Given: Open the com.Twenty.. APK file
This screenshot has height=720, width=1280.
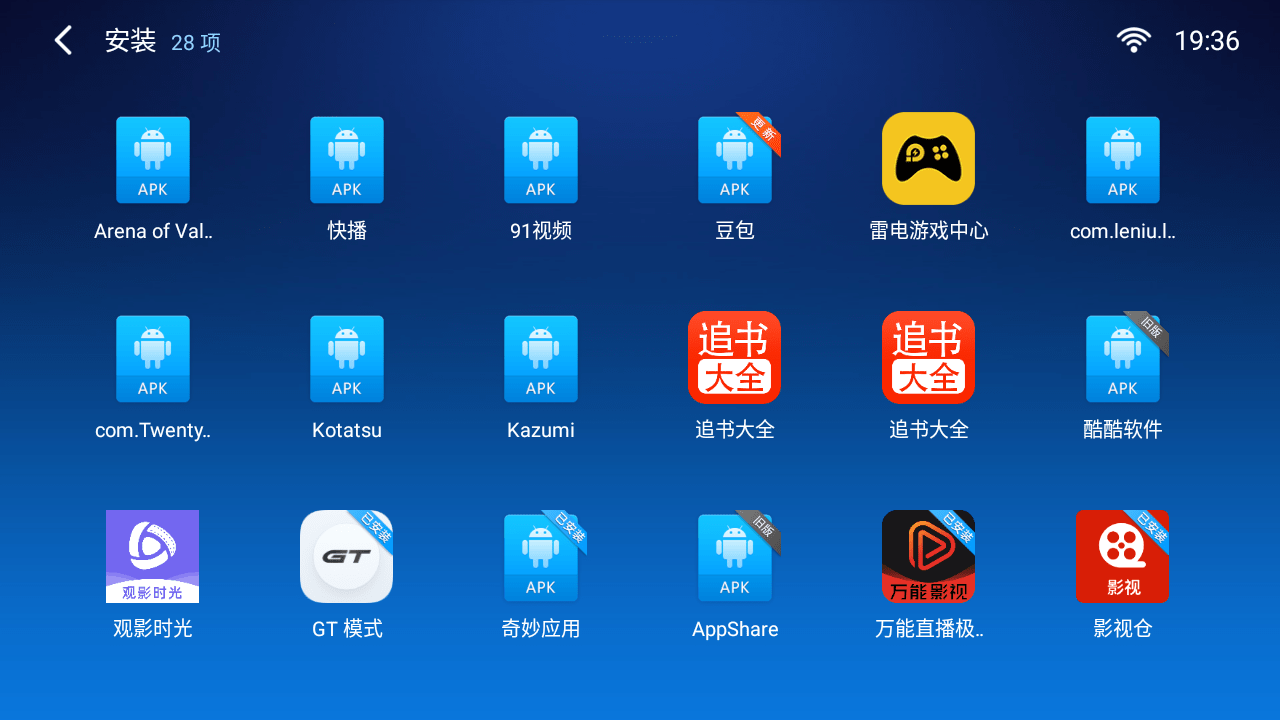Looking at the screenshot, I should click(153, 359).
